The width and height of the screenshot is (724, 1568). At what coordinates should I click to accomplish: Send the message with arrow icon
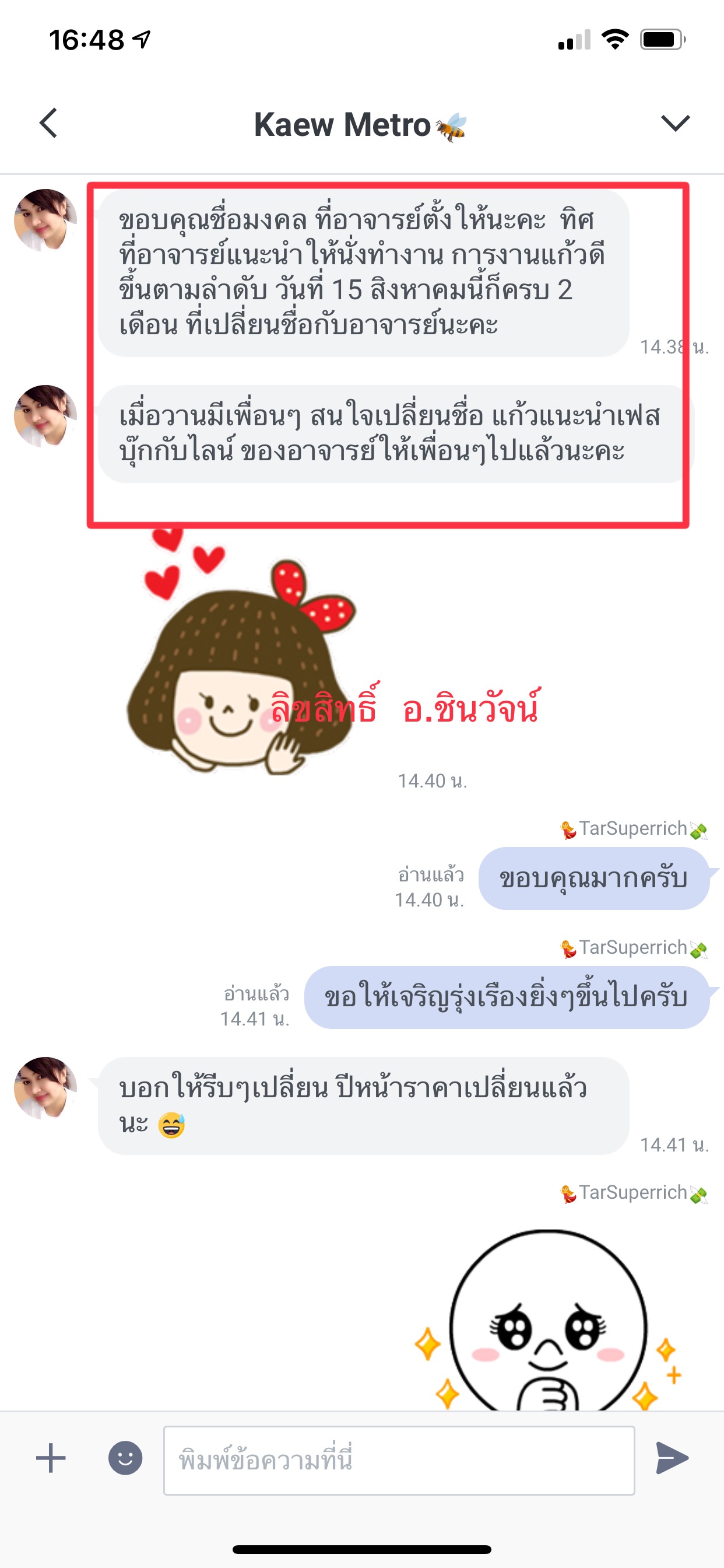click(x=672, y=1459)
